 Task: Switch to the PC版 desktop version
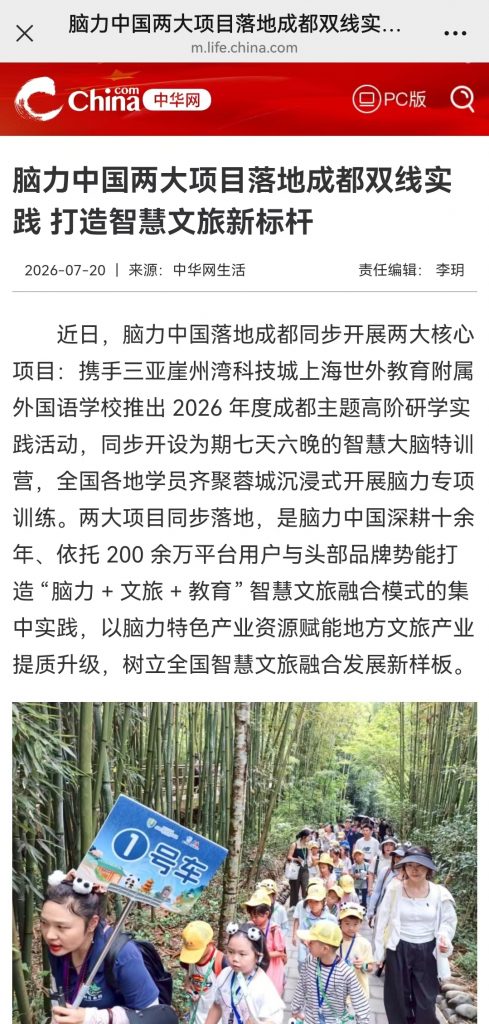[390, 99]
